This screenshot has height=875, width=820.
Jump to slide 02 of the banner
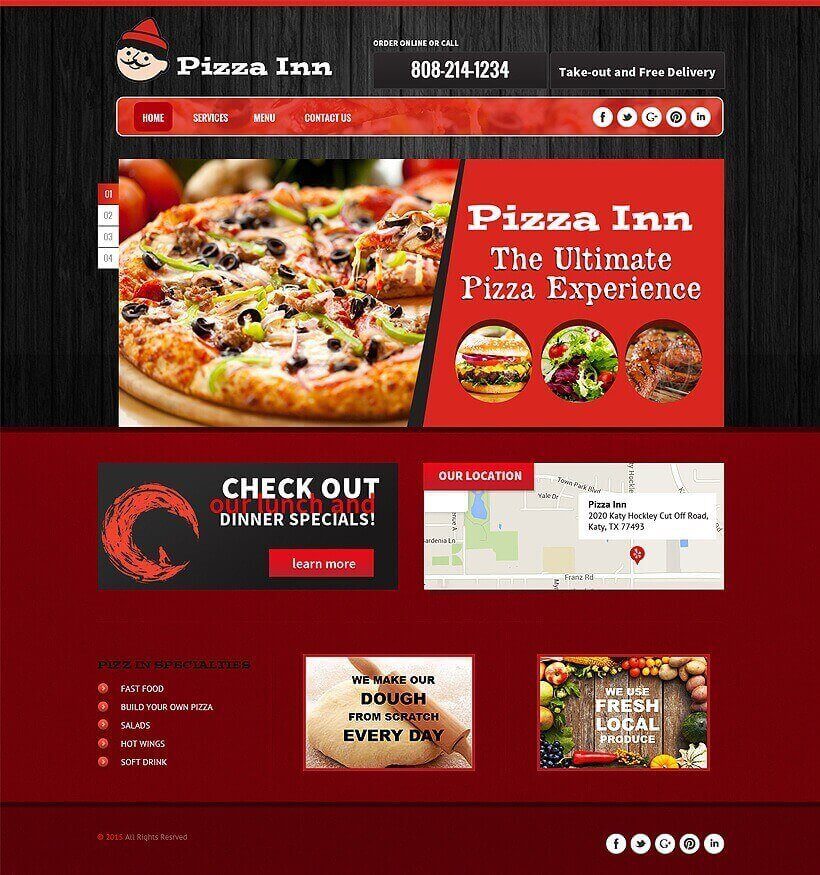(108, 215)
